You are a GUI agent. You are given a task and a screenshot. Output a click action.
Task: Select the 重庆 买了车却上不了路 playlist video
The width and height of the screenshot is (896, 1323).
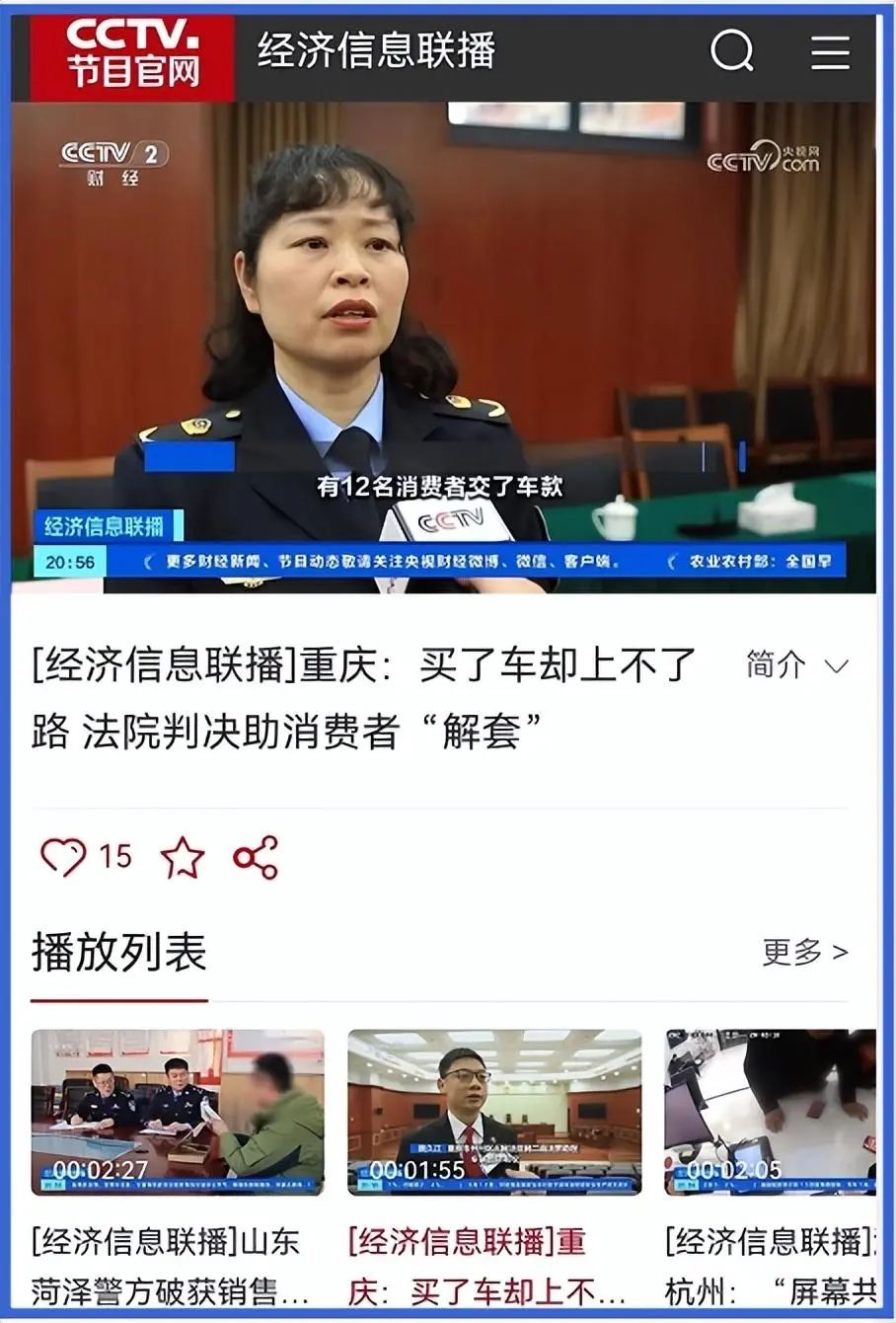click(x=494, y=1112)
